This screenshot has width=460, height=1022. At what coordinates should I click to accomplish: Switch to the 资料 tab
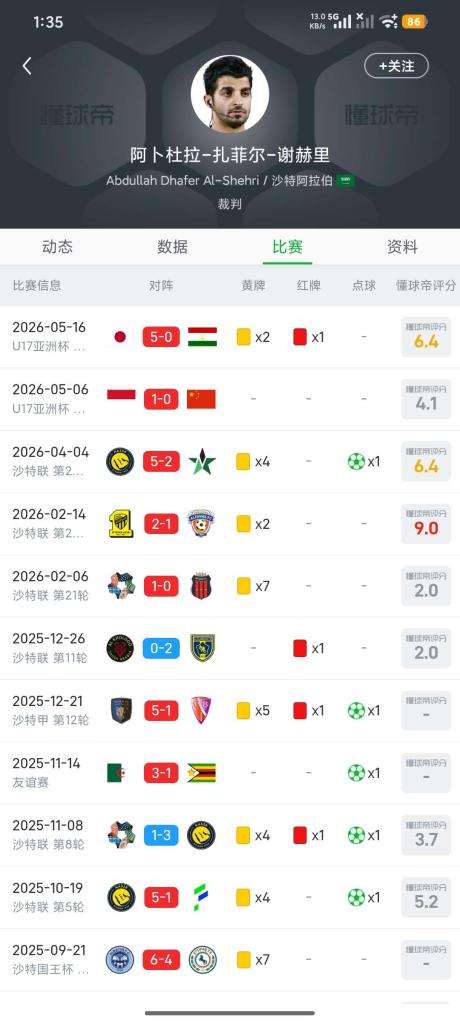click(x=403, y=246)
